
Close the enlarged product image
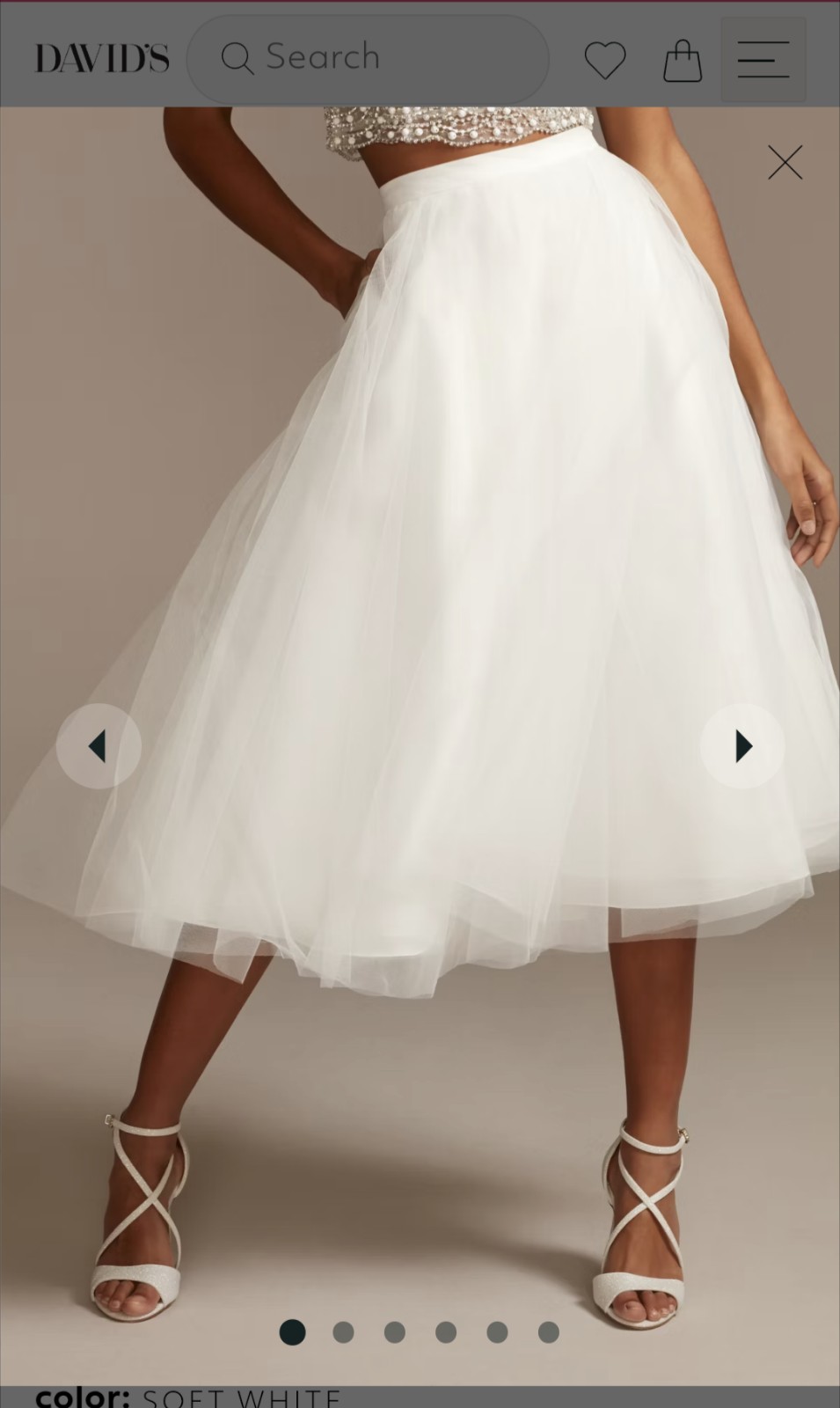pos(785,163)
